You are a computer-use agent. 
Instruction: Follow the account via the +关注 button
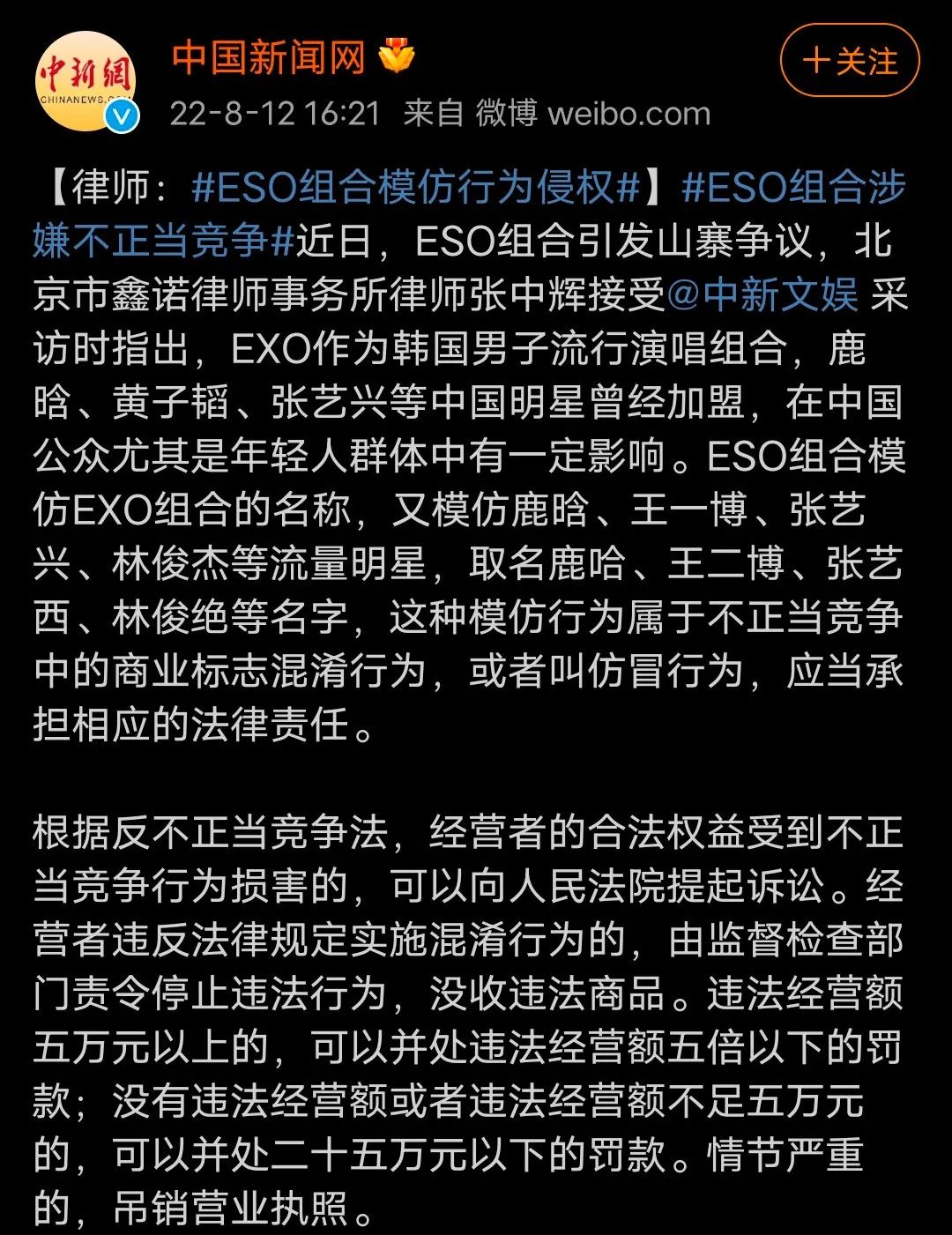(849, 62)
